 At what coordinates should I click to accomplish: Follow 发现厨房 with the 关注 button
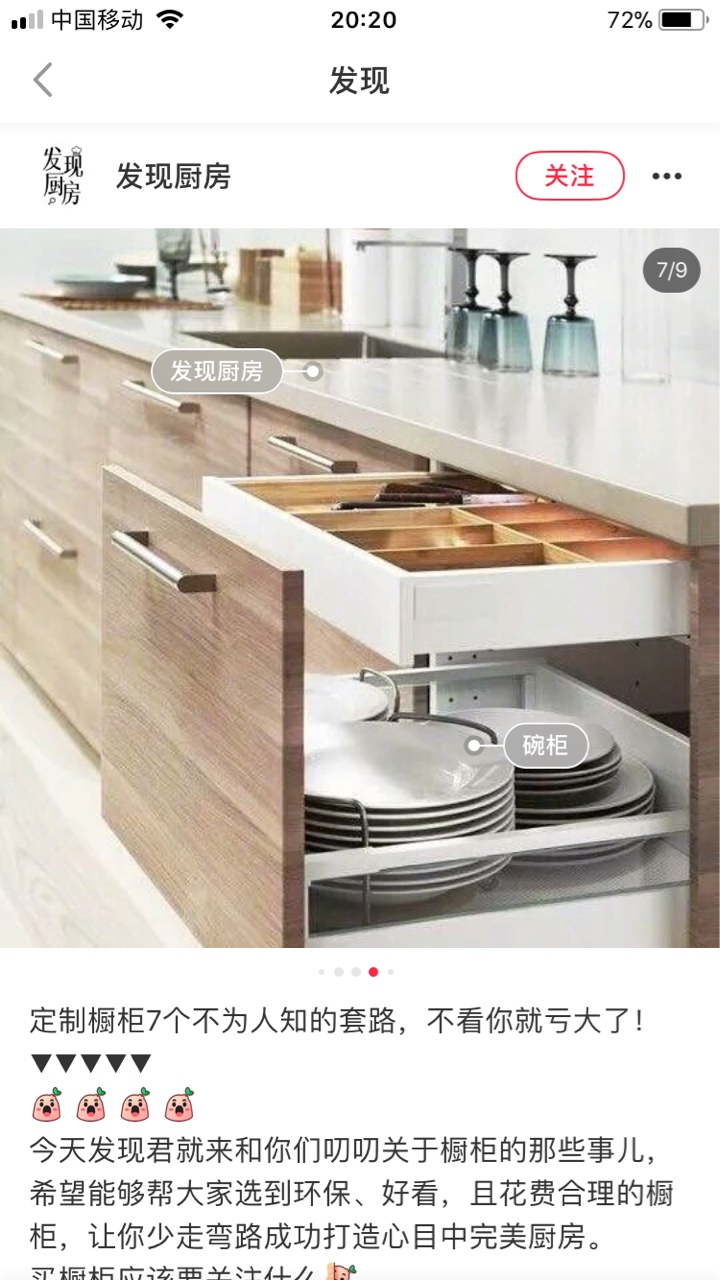tap(569, 176)
